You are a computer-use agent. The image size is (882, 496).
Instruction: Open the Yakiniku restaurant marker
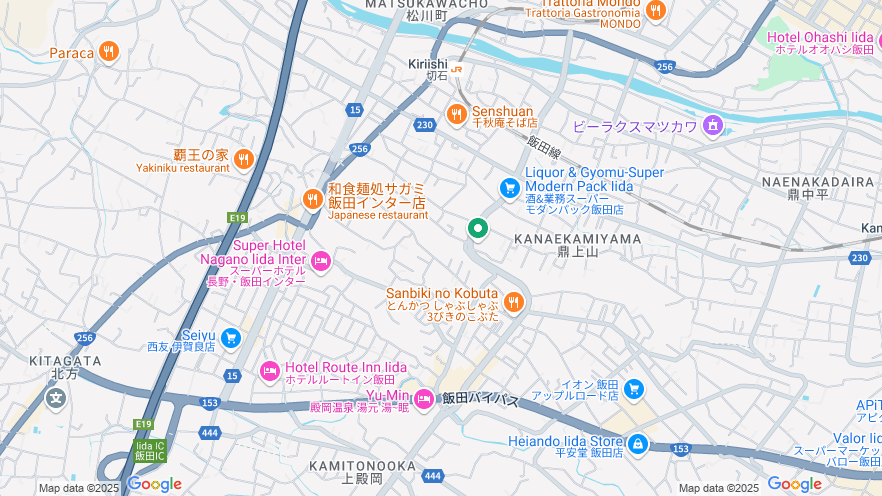pos(243,160)
